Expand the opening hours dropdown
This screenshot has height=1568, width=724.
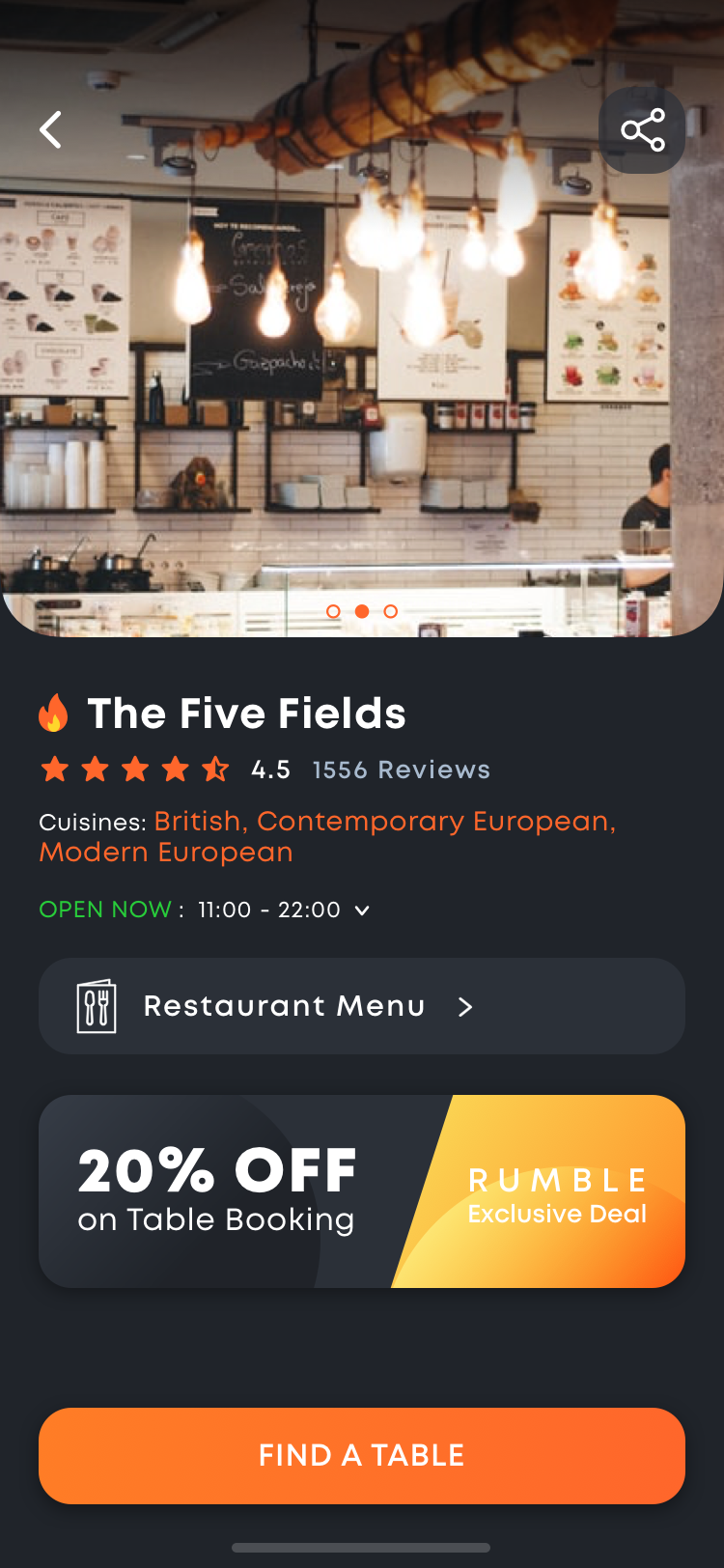coord(362,910)
